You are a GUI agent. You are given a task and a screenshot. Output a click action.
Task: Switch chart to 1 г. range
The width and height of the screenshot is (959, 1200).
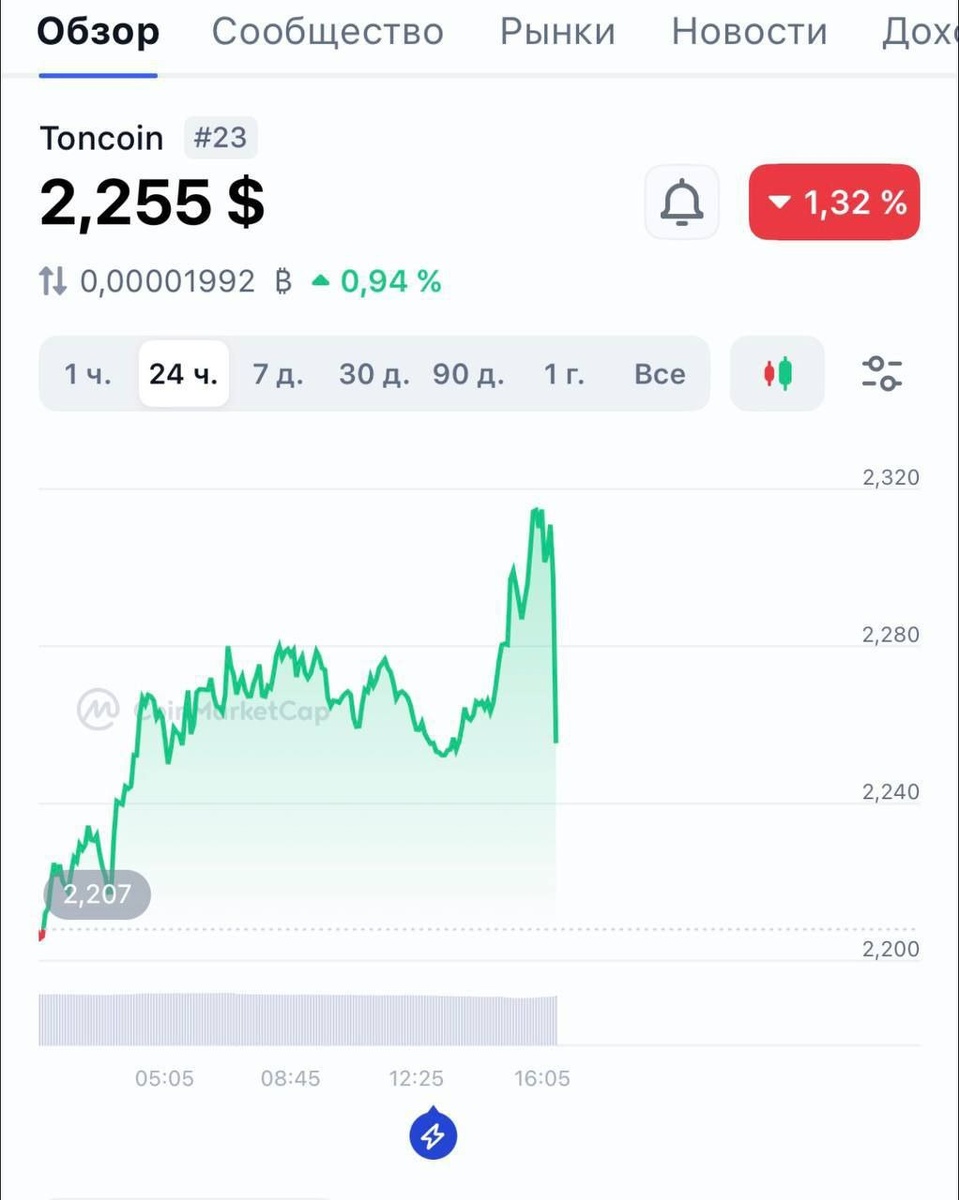[564, 375]
